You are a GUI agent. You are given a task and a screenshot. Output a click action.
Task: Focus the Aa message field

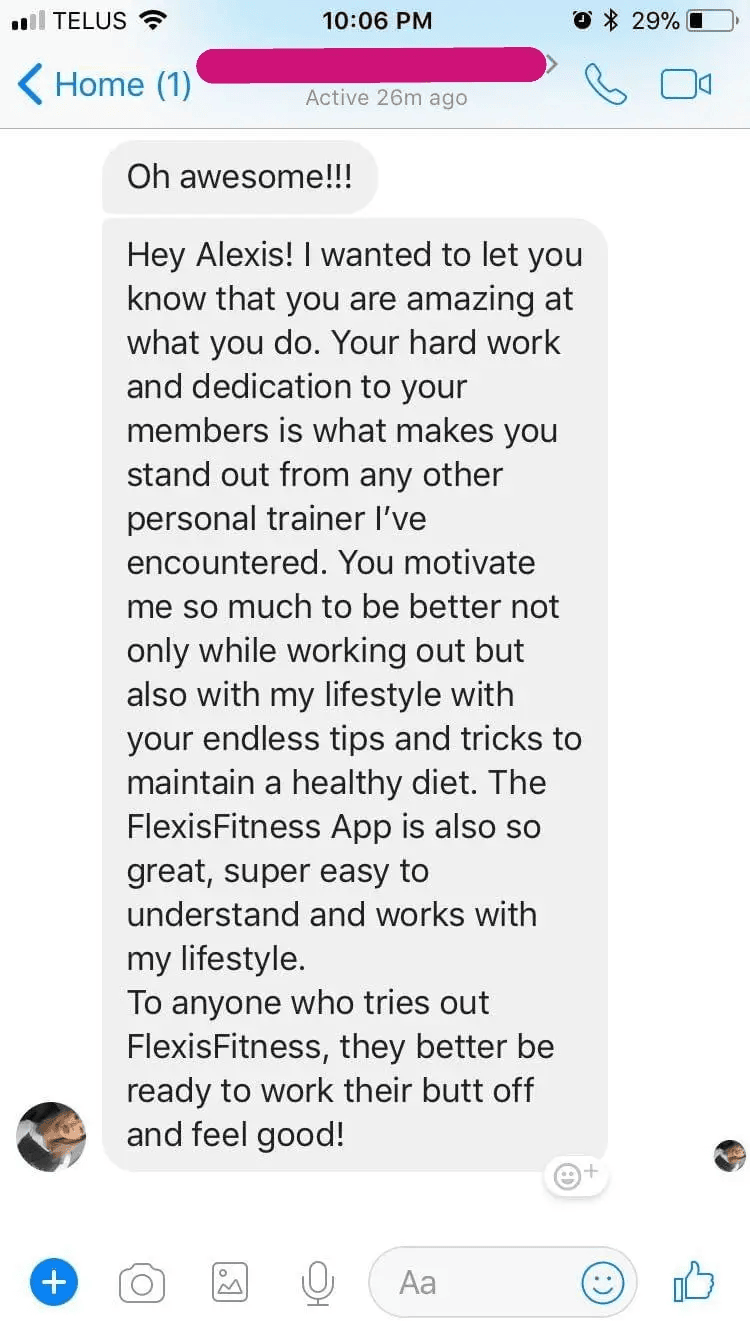(470, 1282)
